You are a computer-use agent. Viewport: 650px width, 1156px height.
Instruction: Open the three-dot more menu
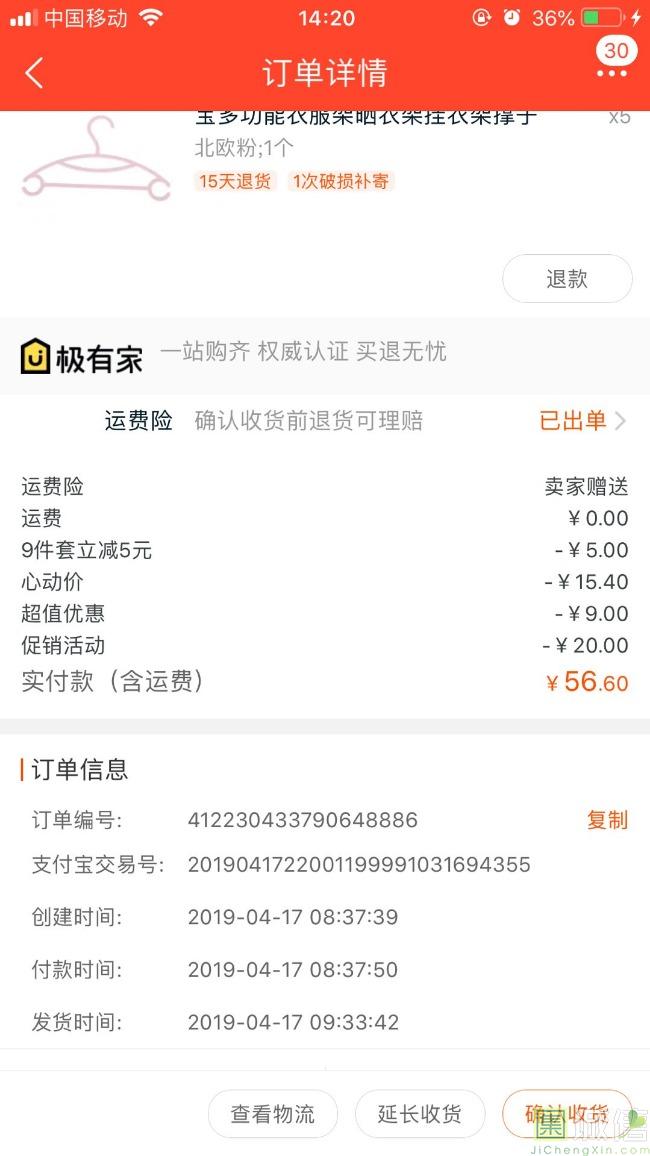point(611,73)
